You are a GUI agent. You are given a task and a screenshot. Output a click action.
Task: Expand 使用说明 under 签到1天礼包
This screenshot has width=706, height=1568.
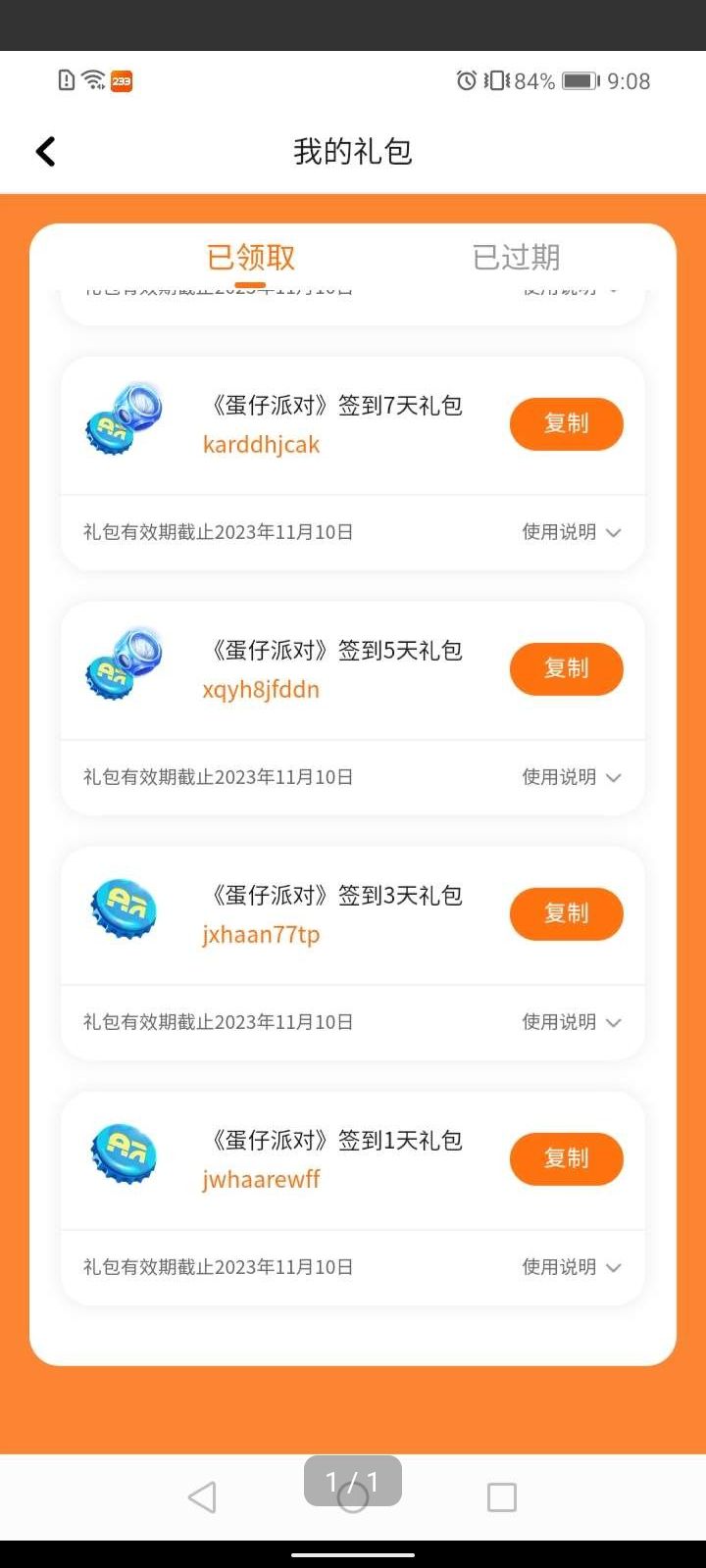[571, 1267]
